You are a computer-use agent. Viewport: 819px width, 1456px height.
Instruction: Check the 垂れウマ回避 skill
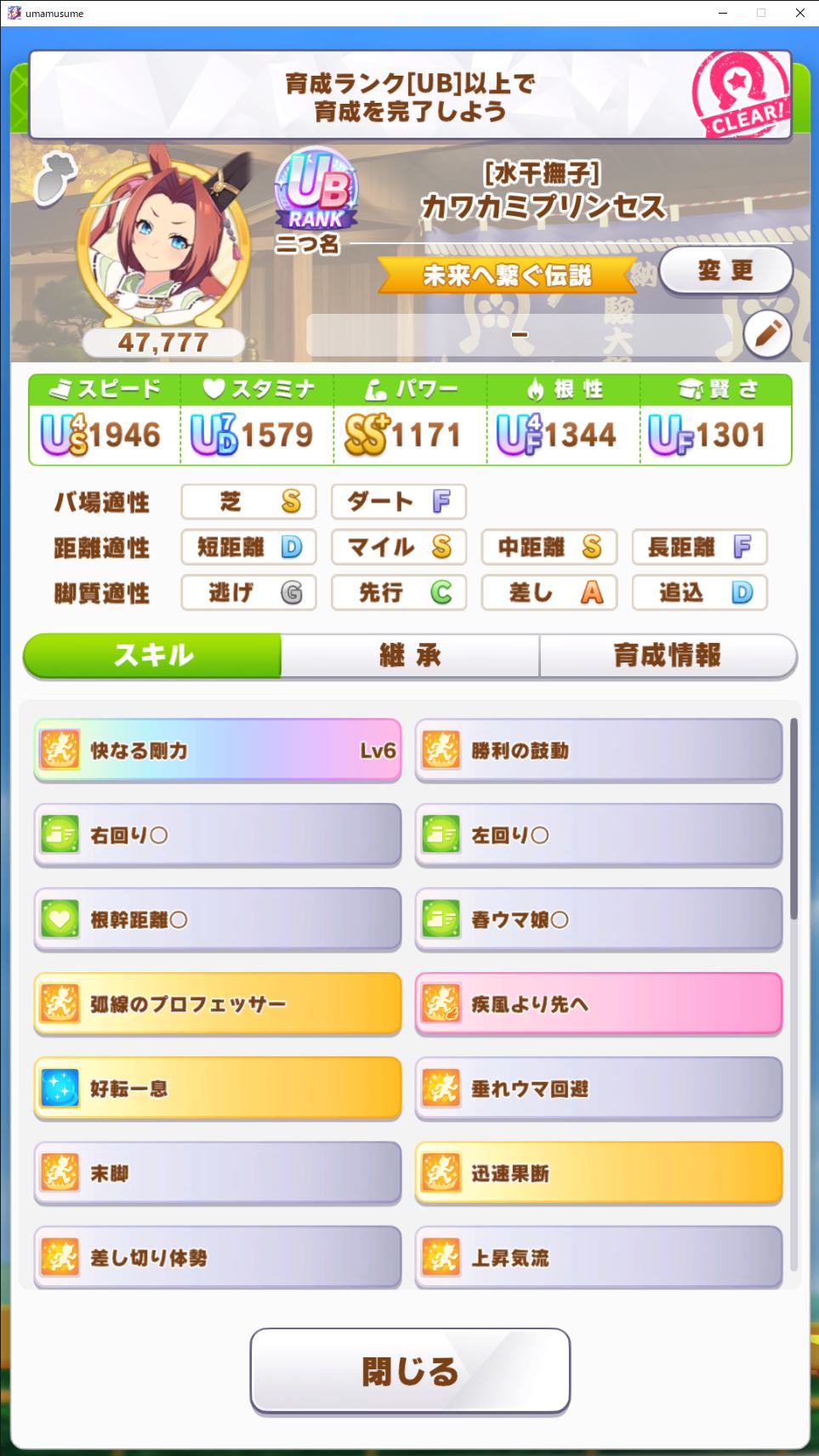tap(599, 1089)
